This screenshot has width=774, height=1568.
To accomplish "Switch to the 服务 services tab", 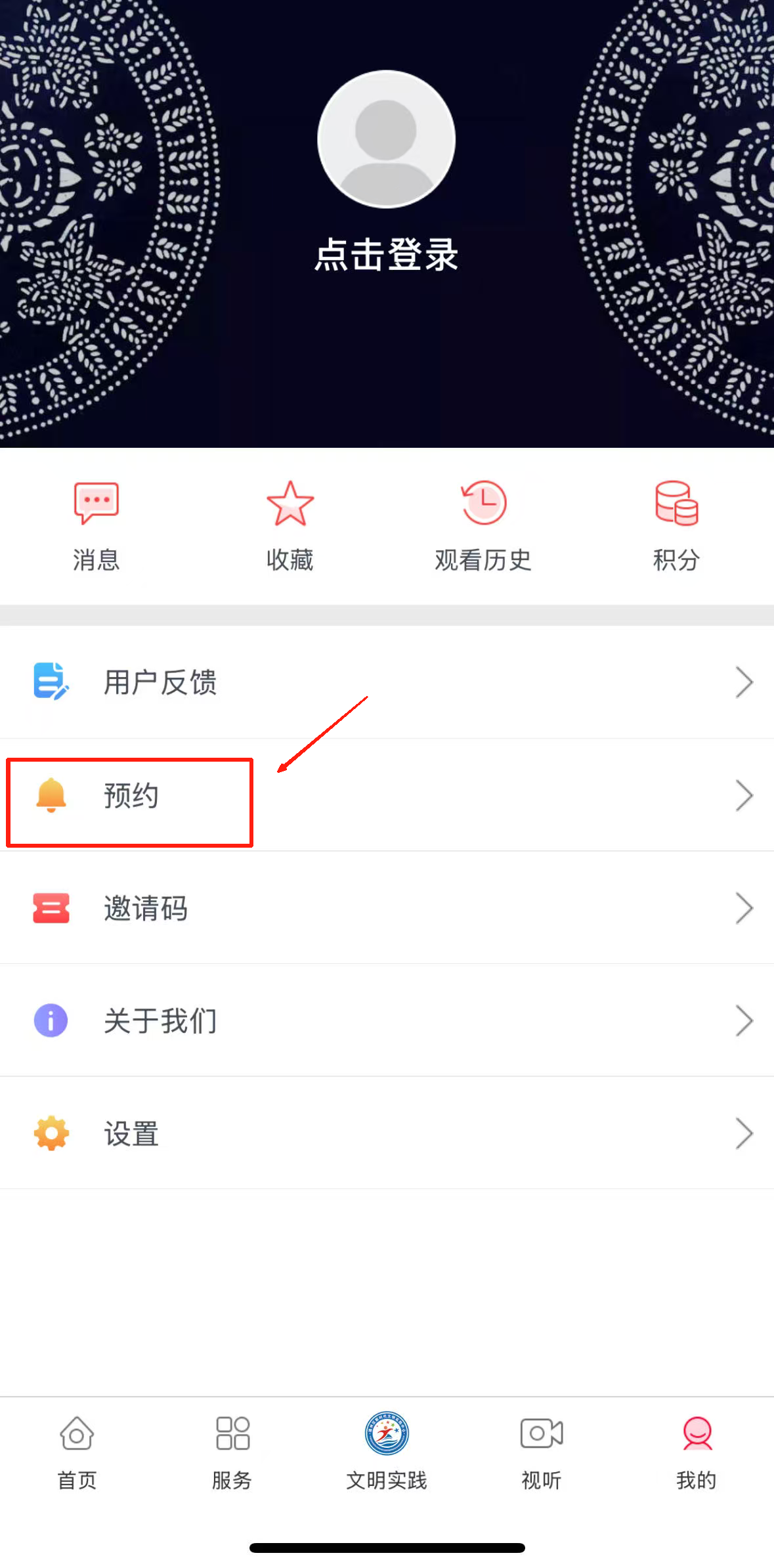I will pos(232,1452).
